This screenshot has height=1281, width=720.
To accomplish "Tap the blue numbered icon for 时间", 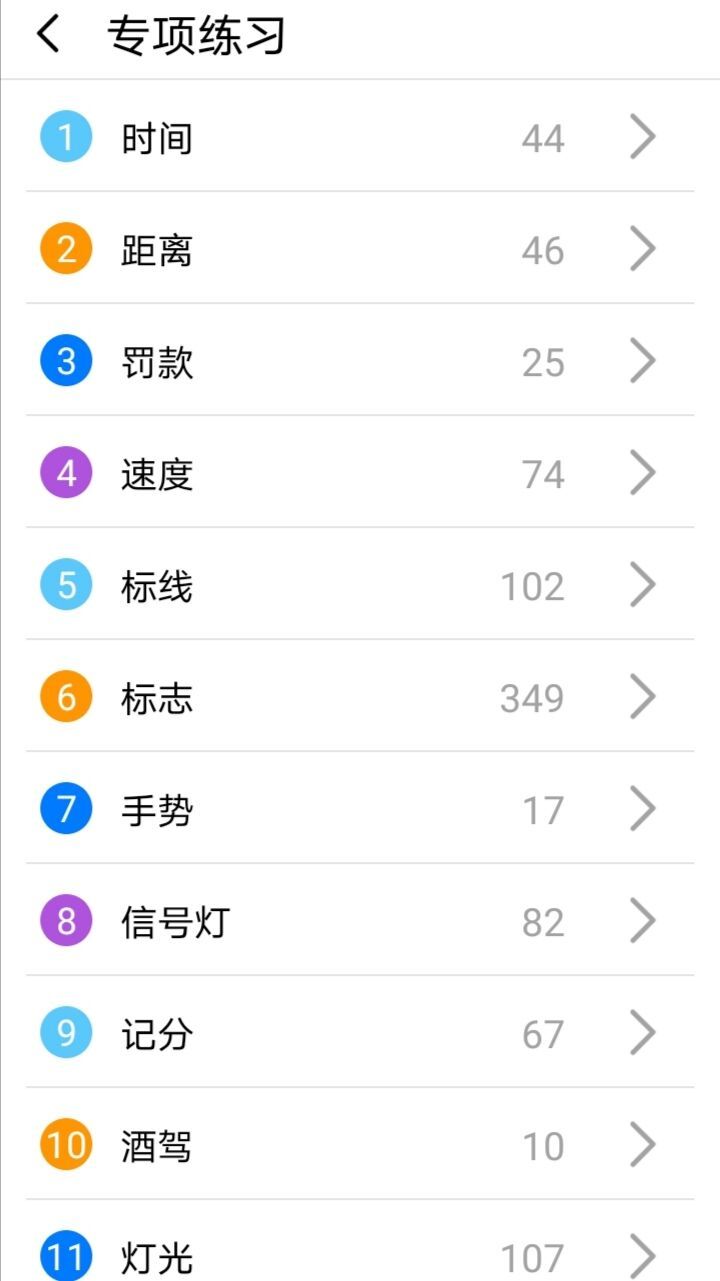I will [65, 137].
